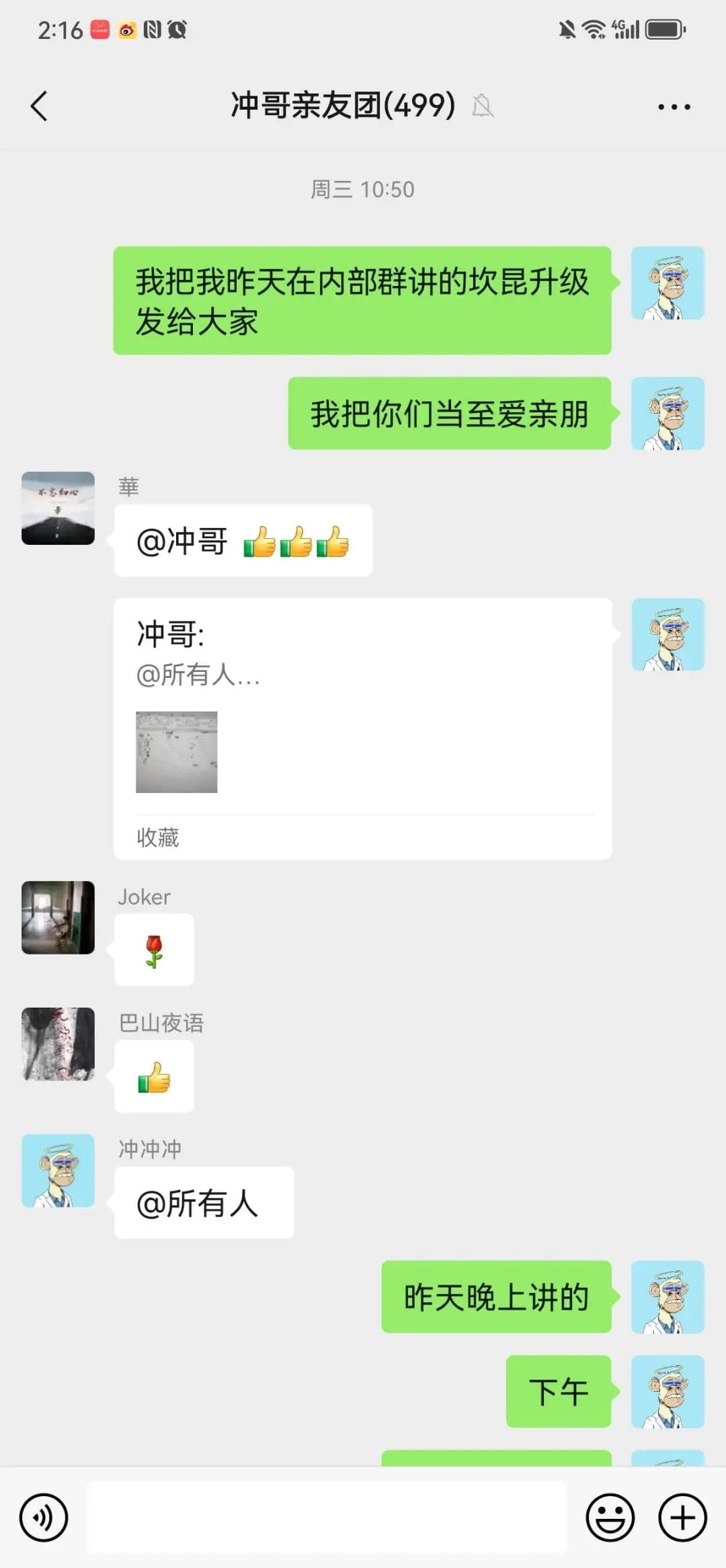The image size is (726, 1568).
Task: Go back from the chat
Action: [39, 106]
